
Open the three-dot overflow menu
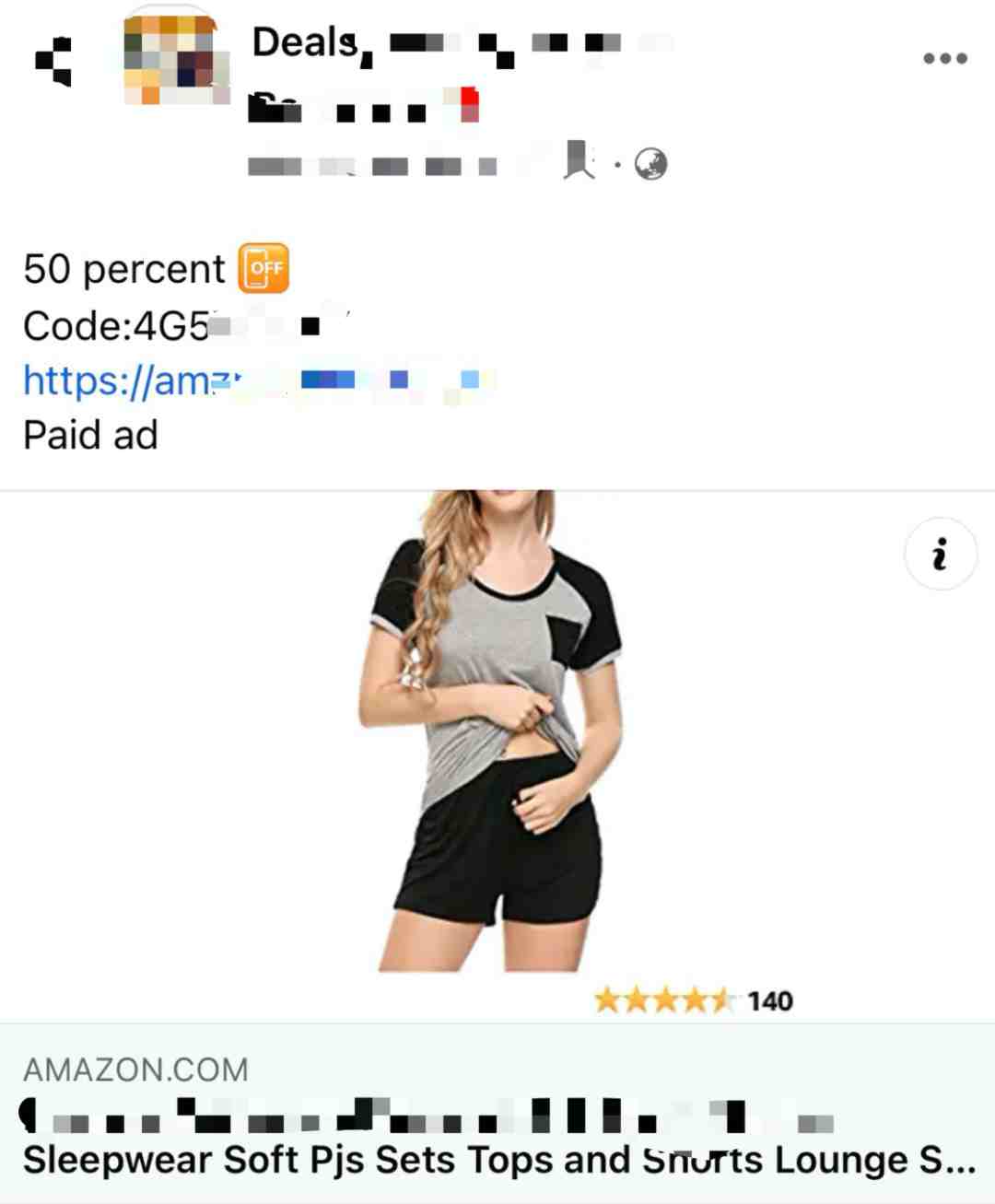point(944,59)
